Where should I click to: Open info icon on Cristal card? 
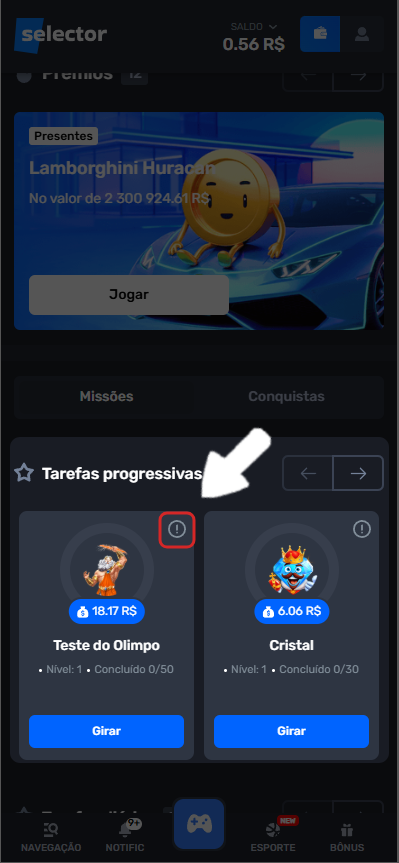click(362, 529)
